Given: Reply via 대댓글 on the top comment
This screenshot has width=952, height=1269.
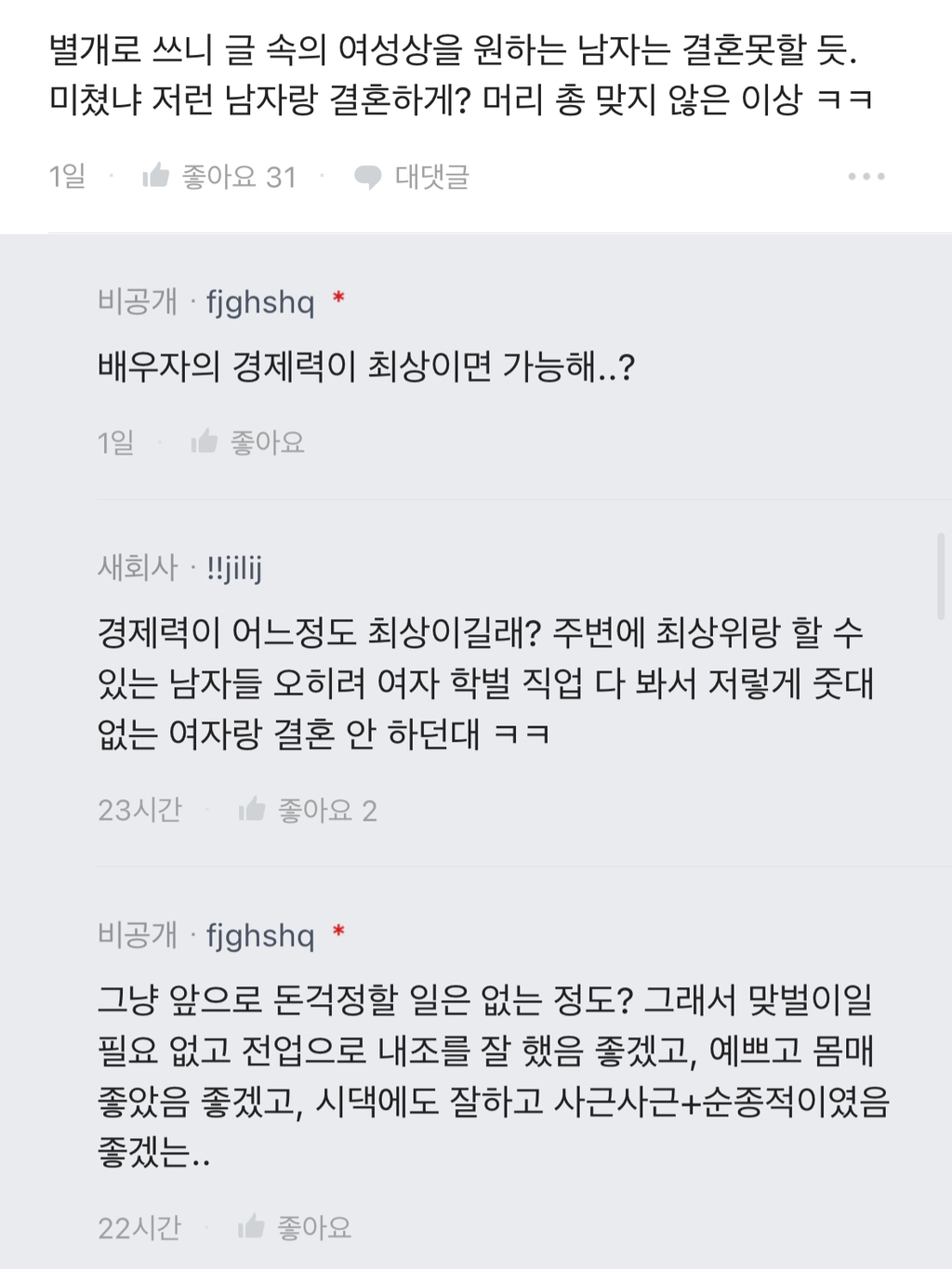Looking at the screenshot, I should [412, 177].
